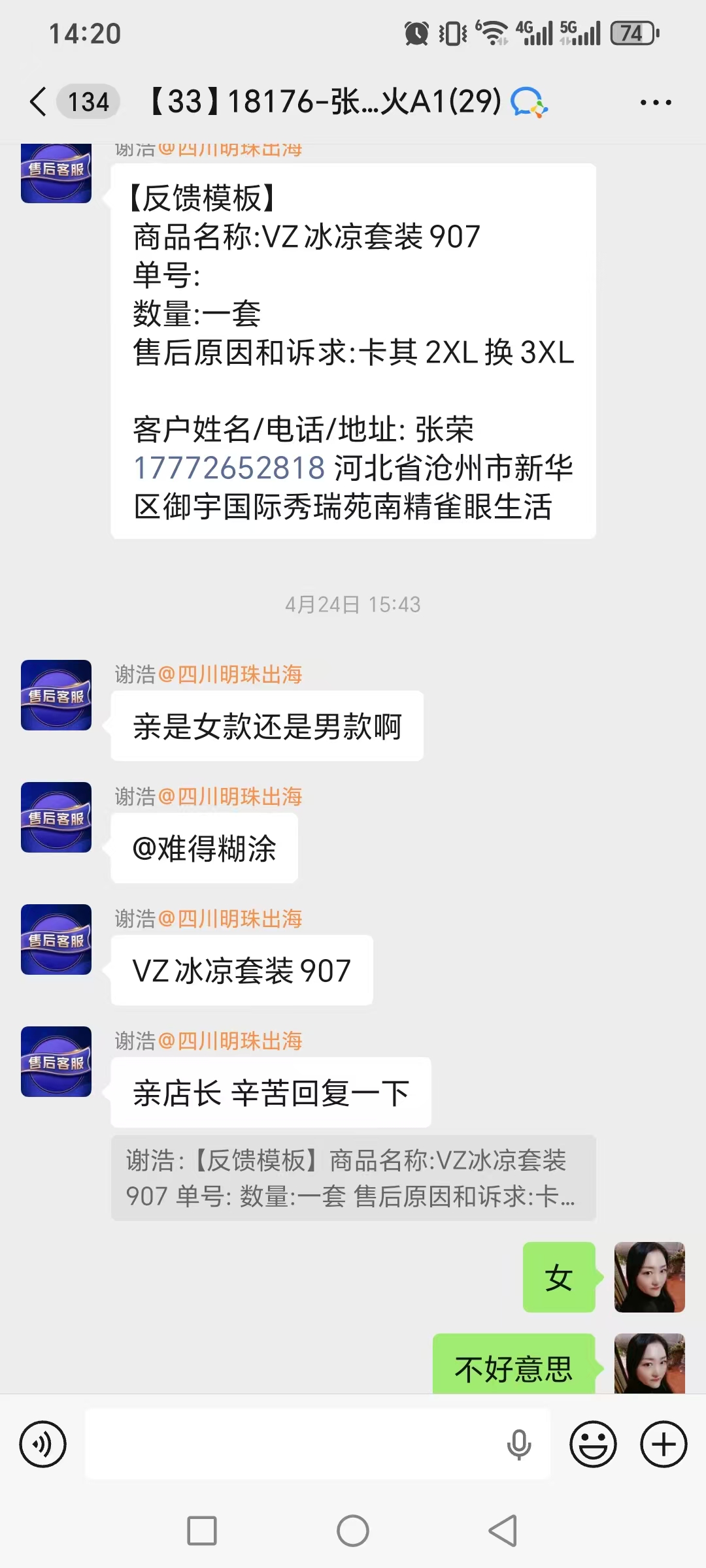The image size is (706, 1568).
Task: Switch to voice message input
Action: coord(43,1444)
